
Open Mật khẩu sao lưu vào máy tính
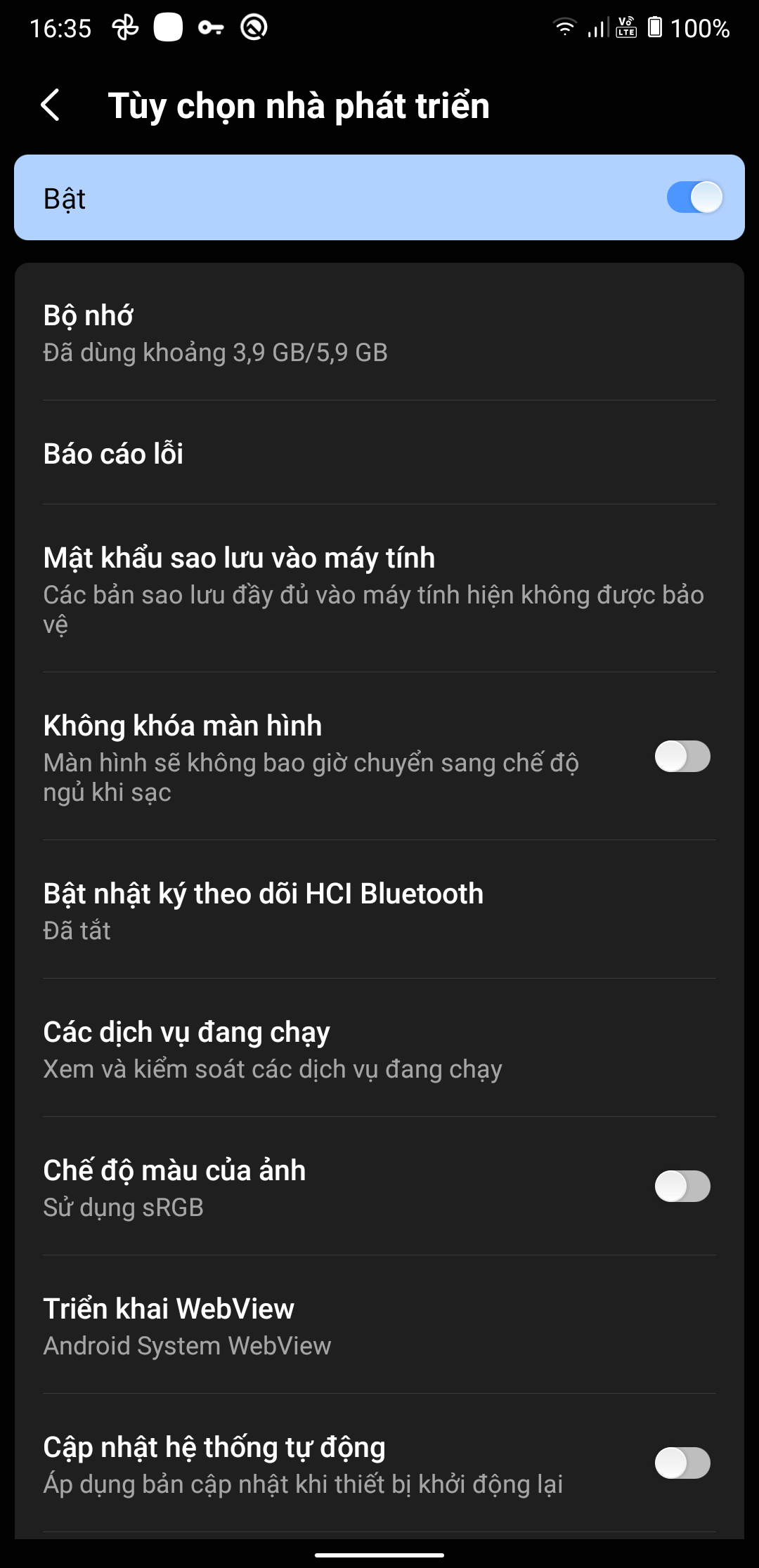coord(379,589)
